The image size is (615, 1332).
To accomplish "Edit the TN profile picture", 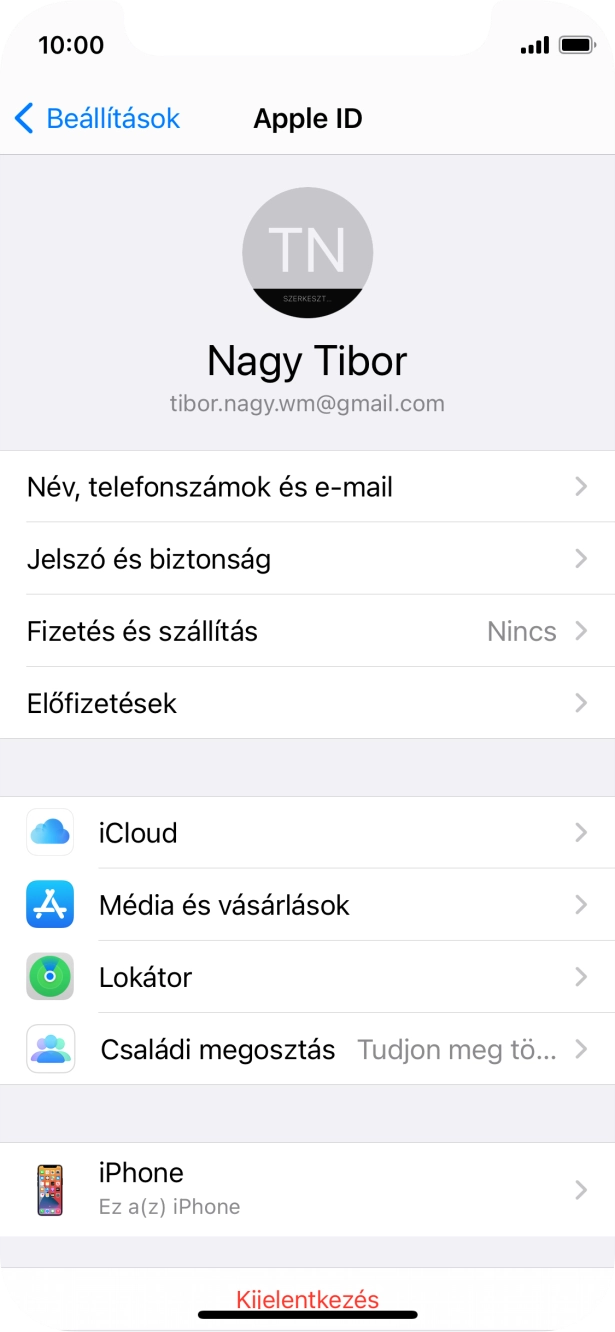I will pos(308,252).
